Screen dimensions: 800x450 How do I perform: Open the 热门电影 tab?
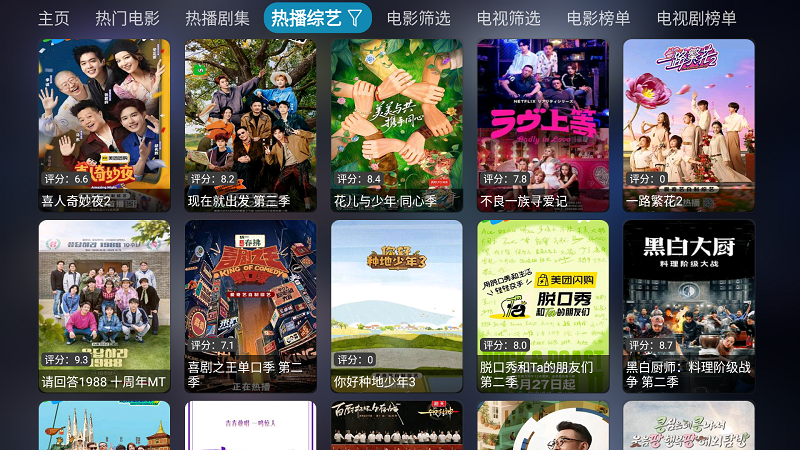(x=127, y=18)
